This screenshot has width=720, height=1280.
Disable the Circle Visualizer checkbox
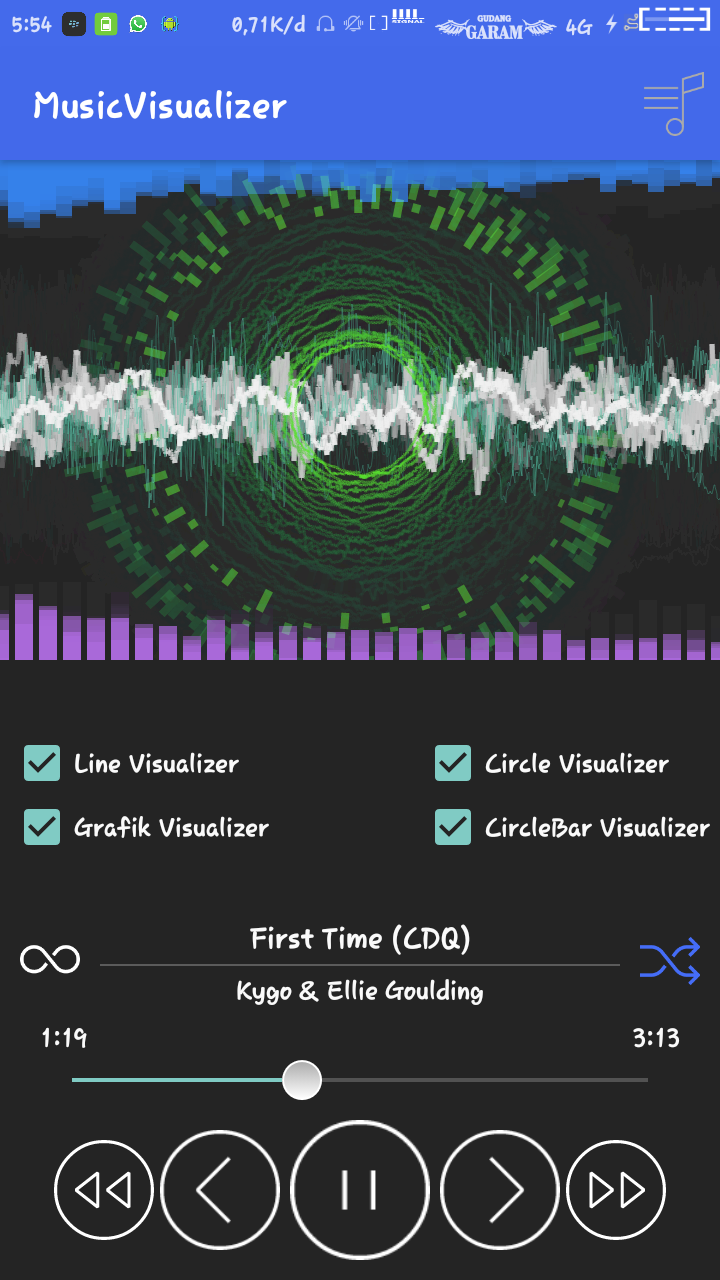(x=453, y=764)
